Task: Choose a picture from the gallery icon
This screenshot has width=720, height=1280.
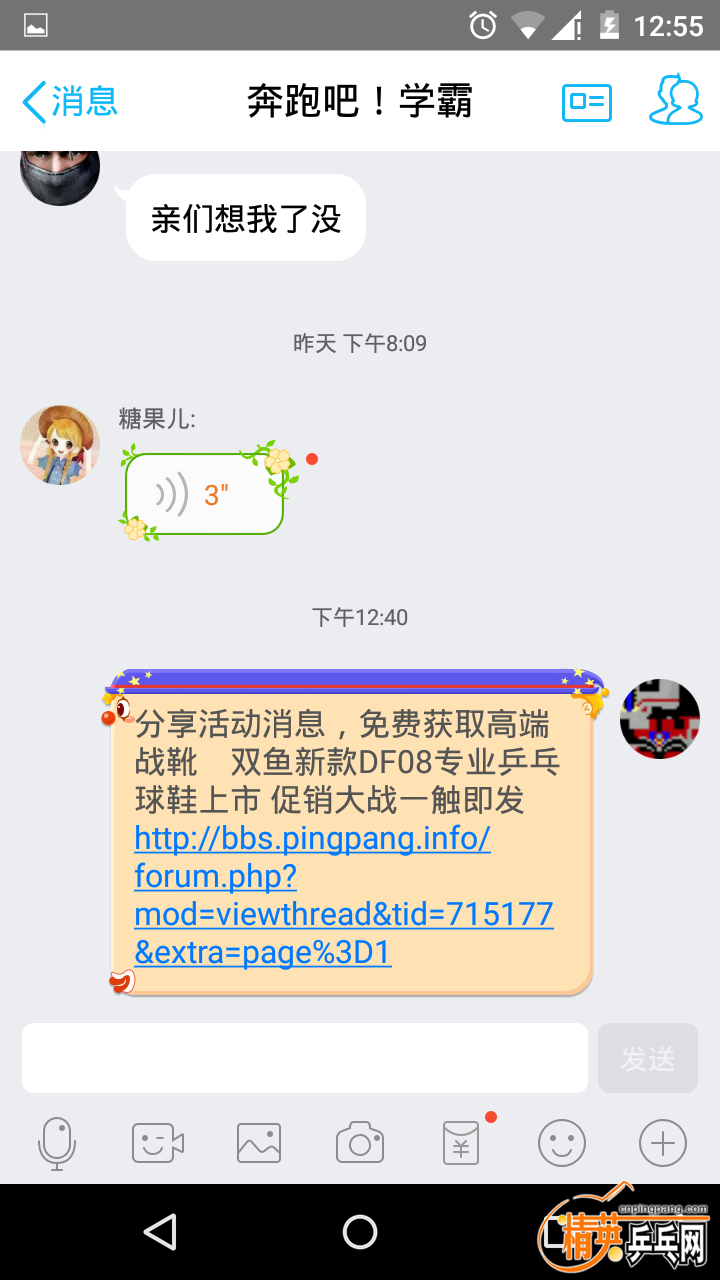Action: [259, 1143]
